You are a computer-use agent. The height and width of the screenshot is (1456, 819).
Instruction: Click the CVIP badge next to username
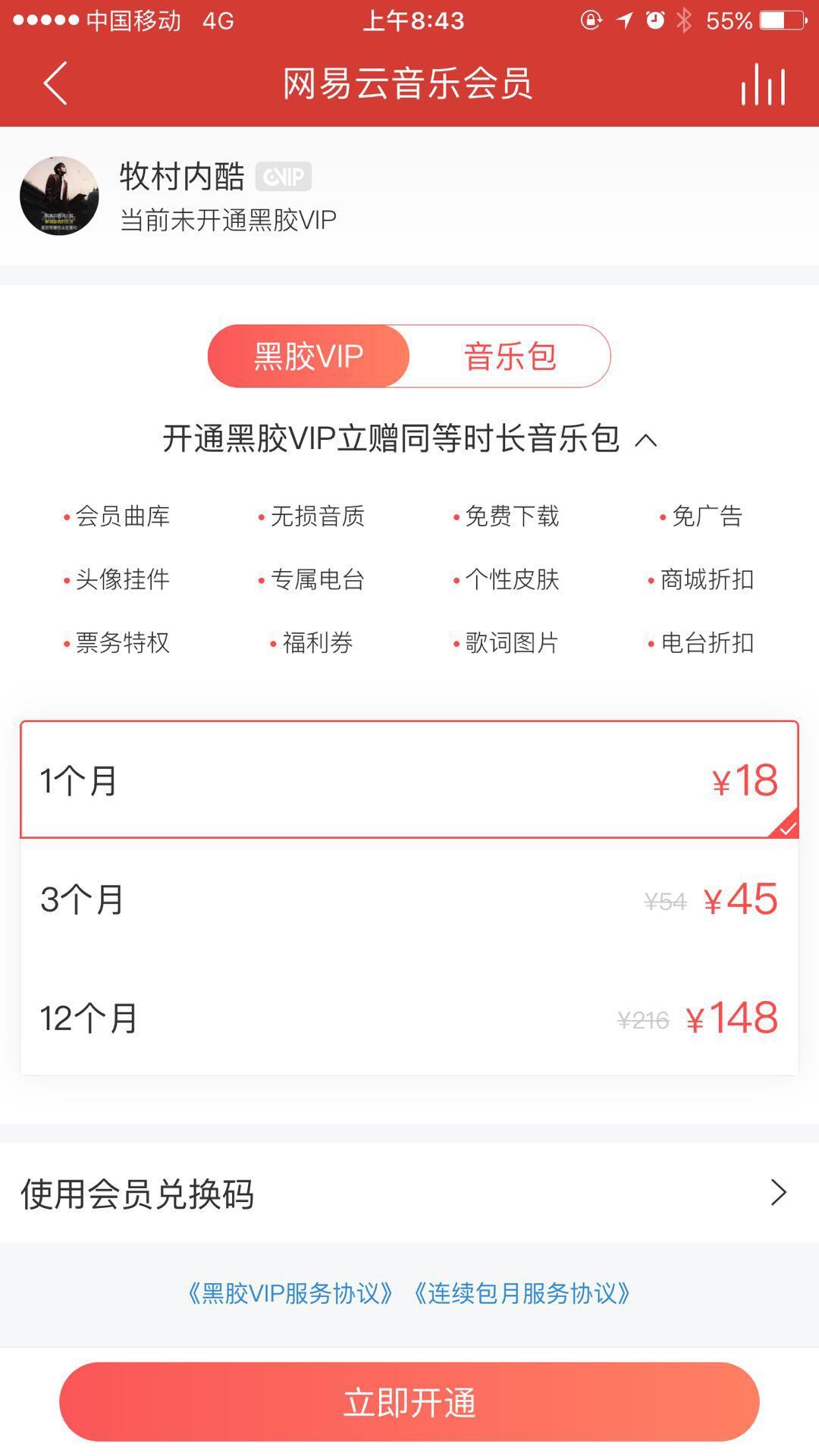[x=284, y=177]
